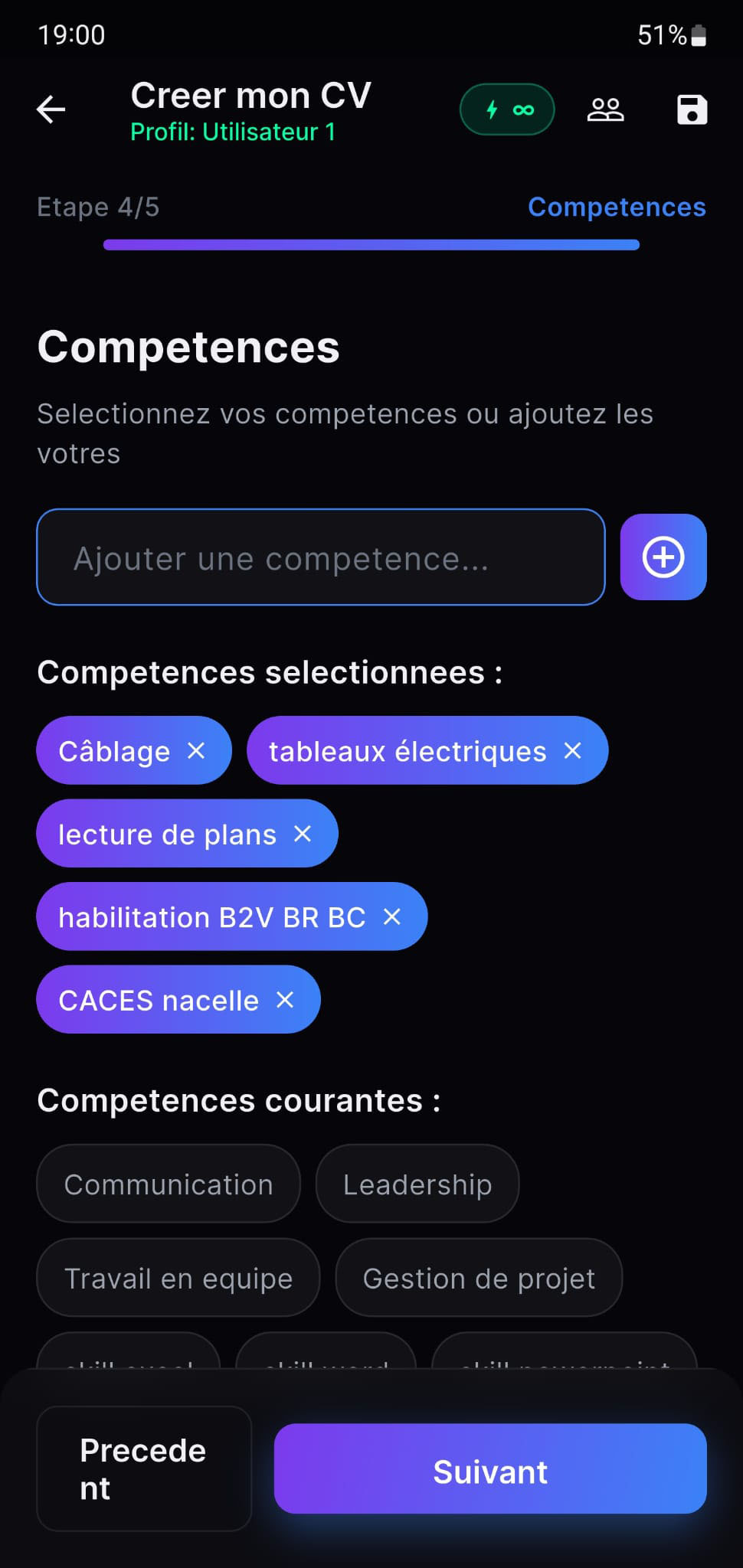Select the Communication skill chip
743x1568 pixels.
[x=168, y=1184]
